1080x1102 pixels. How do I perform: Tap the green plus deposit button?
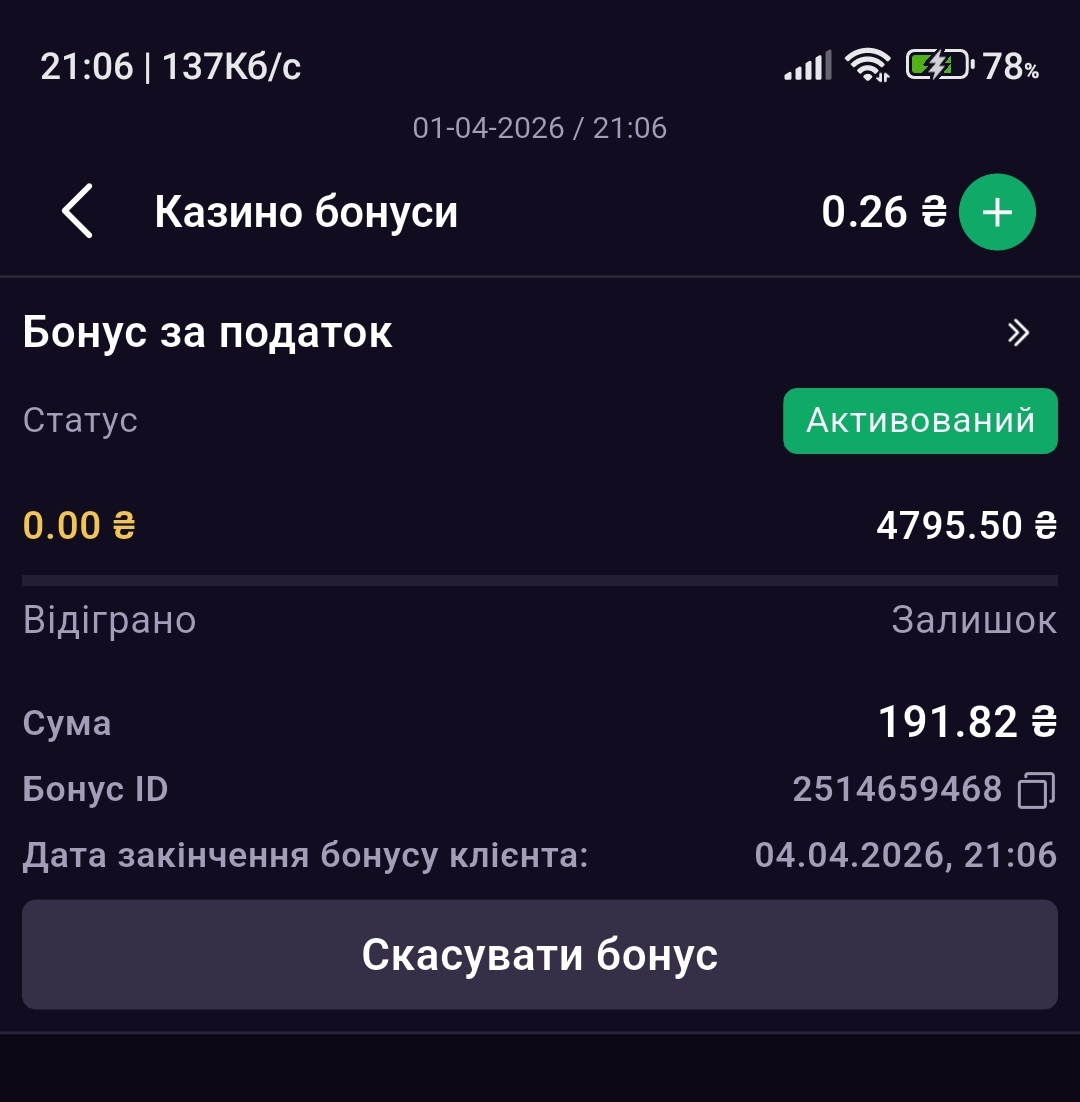coord(997,212)
